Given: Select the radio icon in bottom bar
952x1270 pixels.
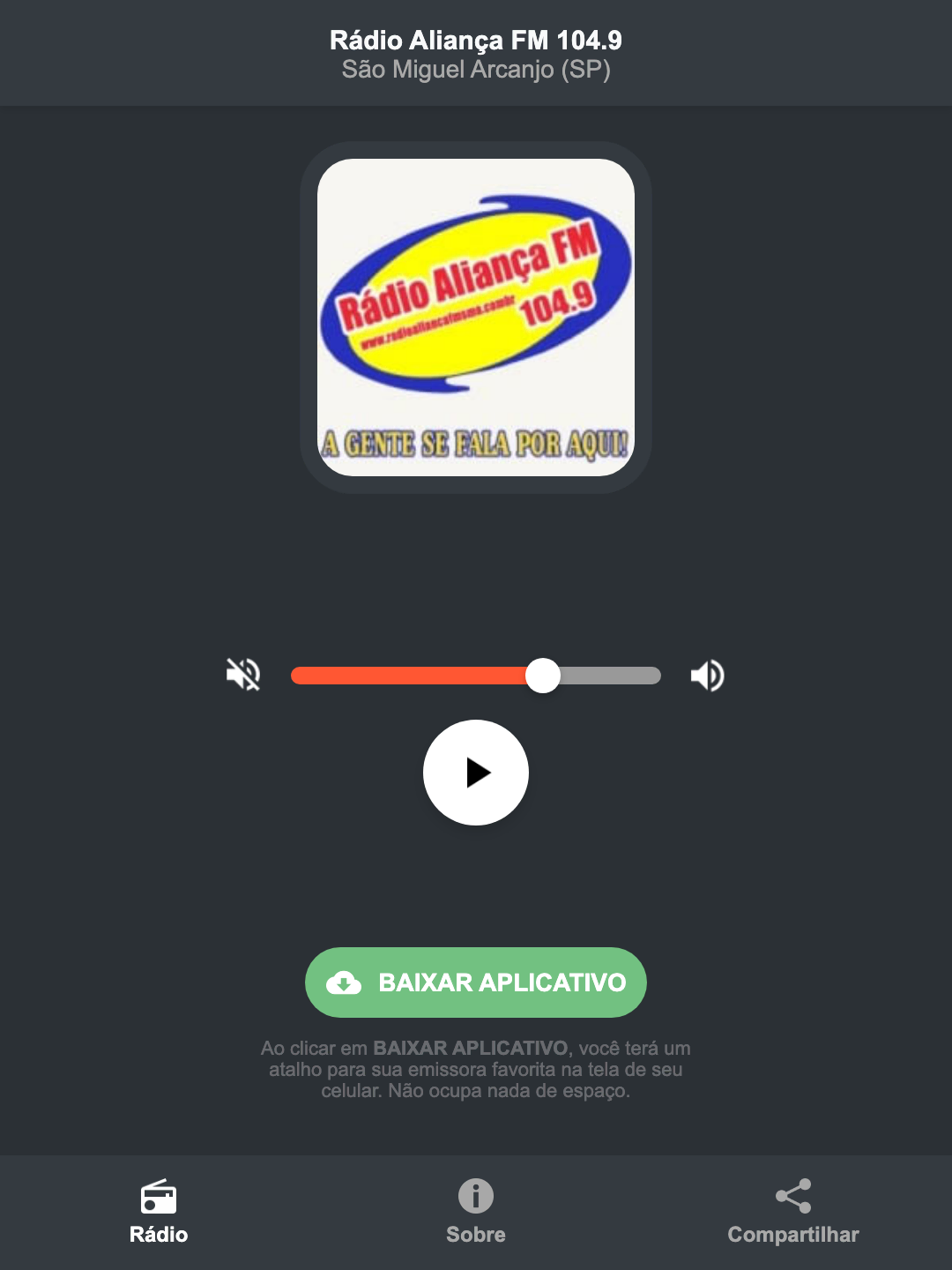Looking at the screenshot, I should [159, 1199].
